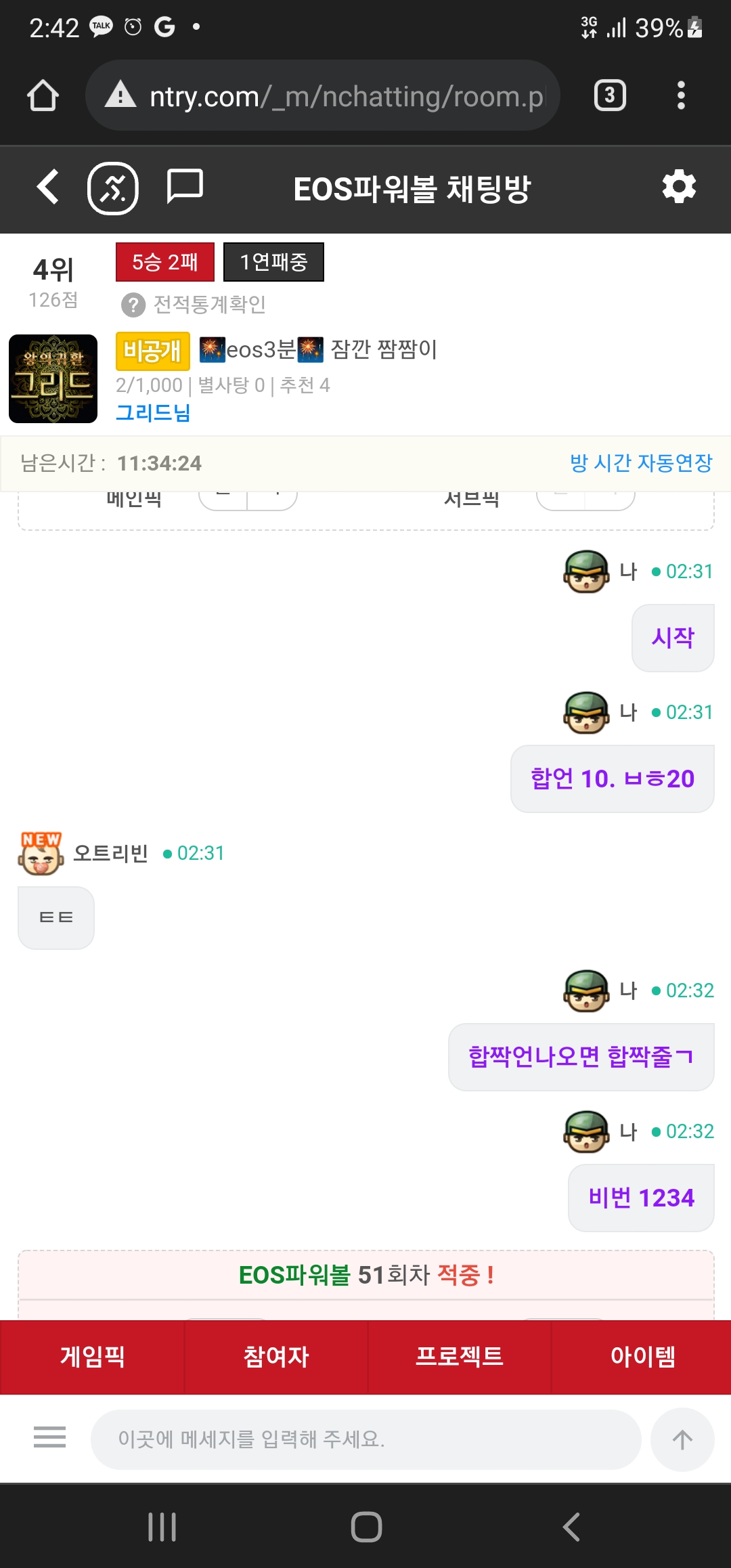Open 오트리빈's profile avatar
Screen dimensions: 731x1568
41,854
